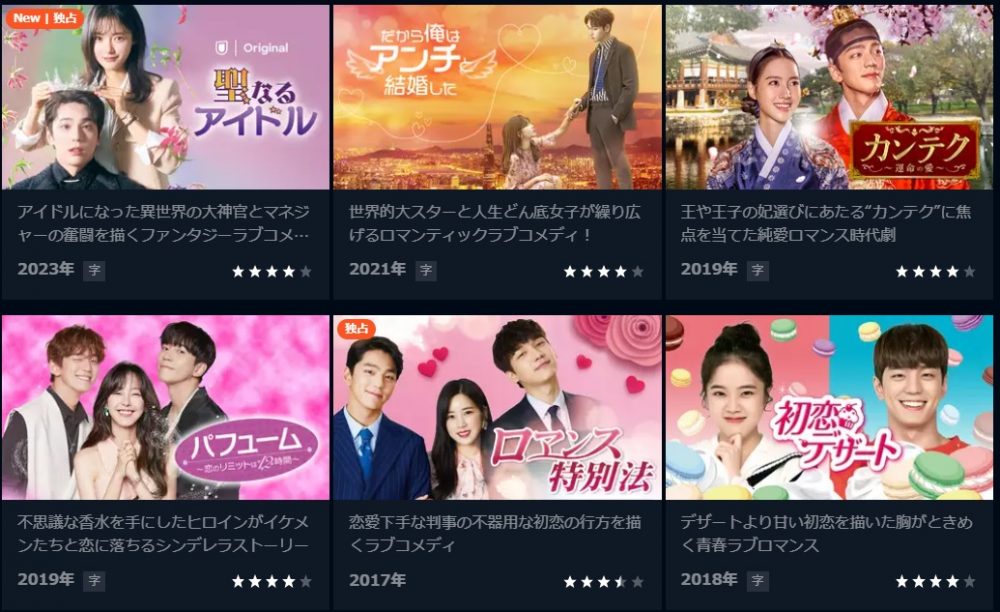
Task: Open the パフューム drama card
Action: click(165, 408)
